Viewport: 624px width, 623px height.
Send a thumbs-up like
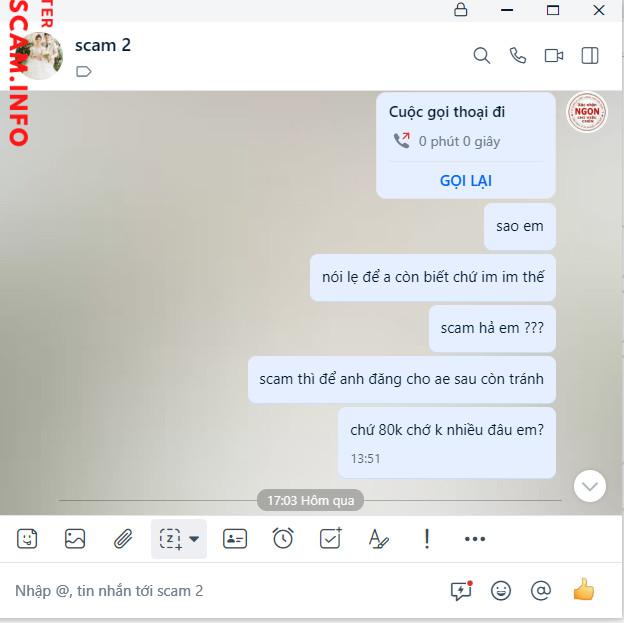coord(584,590)
